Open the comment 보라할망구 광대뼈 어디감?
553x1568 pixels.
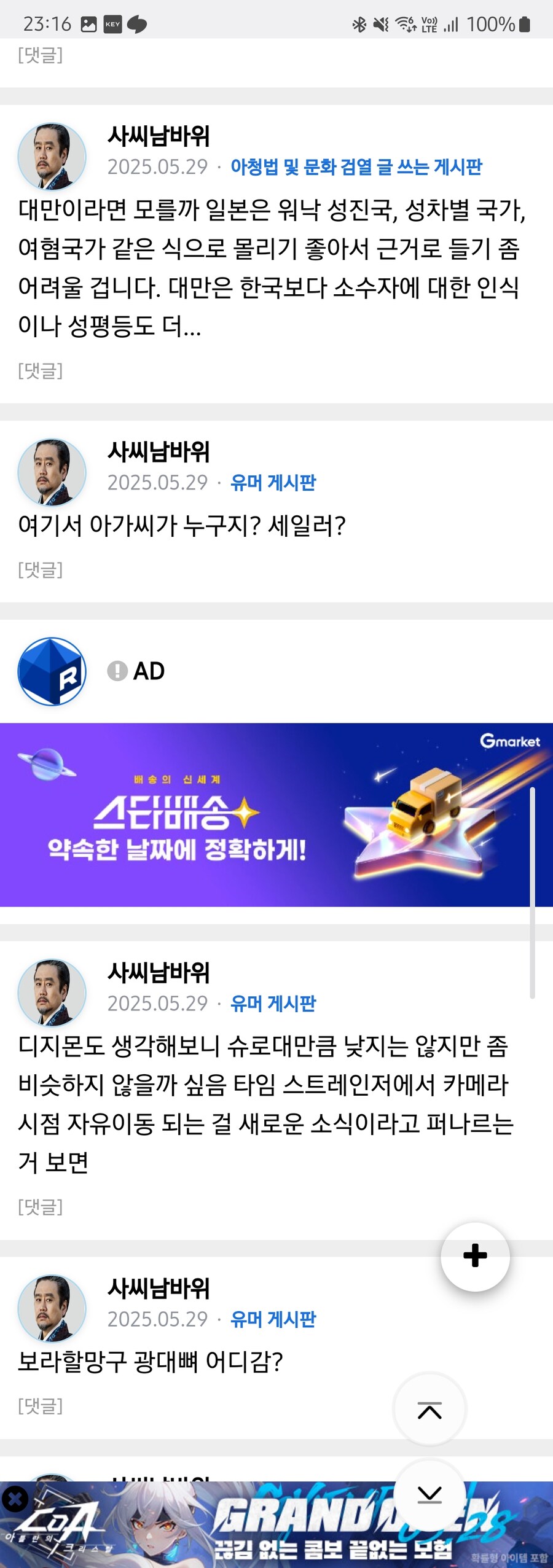151,1362
